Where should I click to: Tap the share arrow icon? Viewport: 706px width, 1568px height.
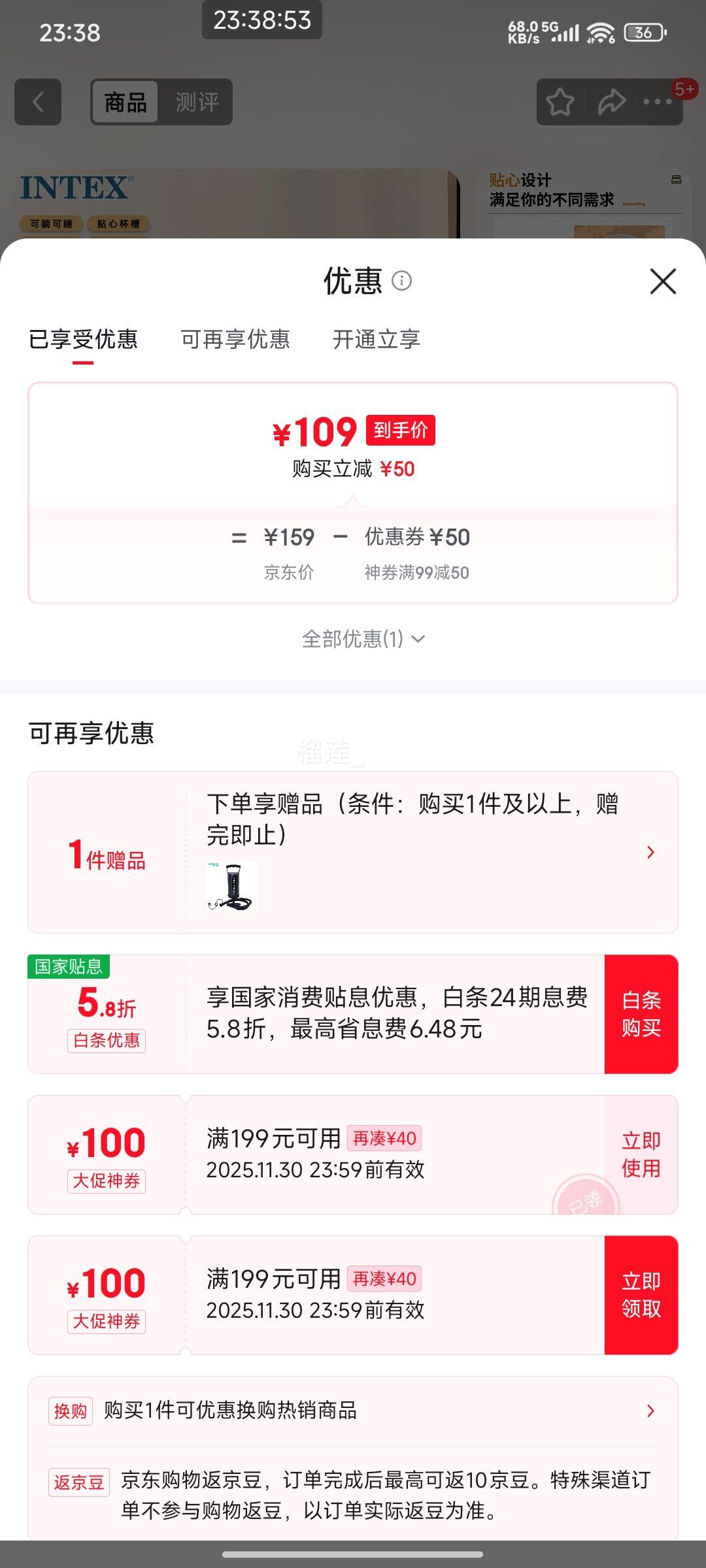[x=613, y=102]
